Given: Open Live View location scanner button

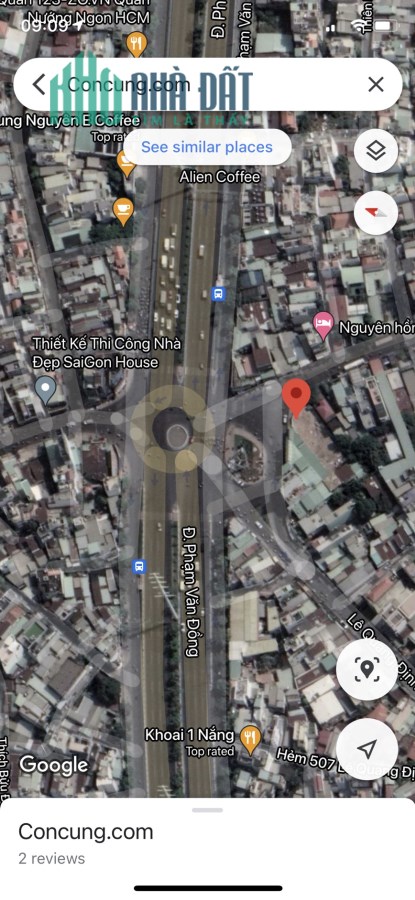Looking at the screenshot, I should [367, 669].
